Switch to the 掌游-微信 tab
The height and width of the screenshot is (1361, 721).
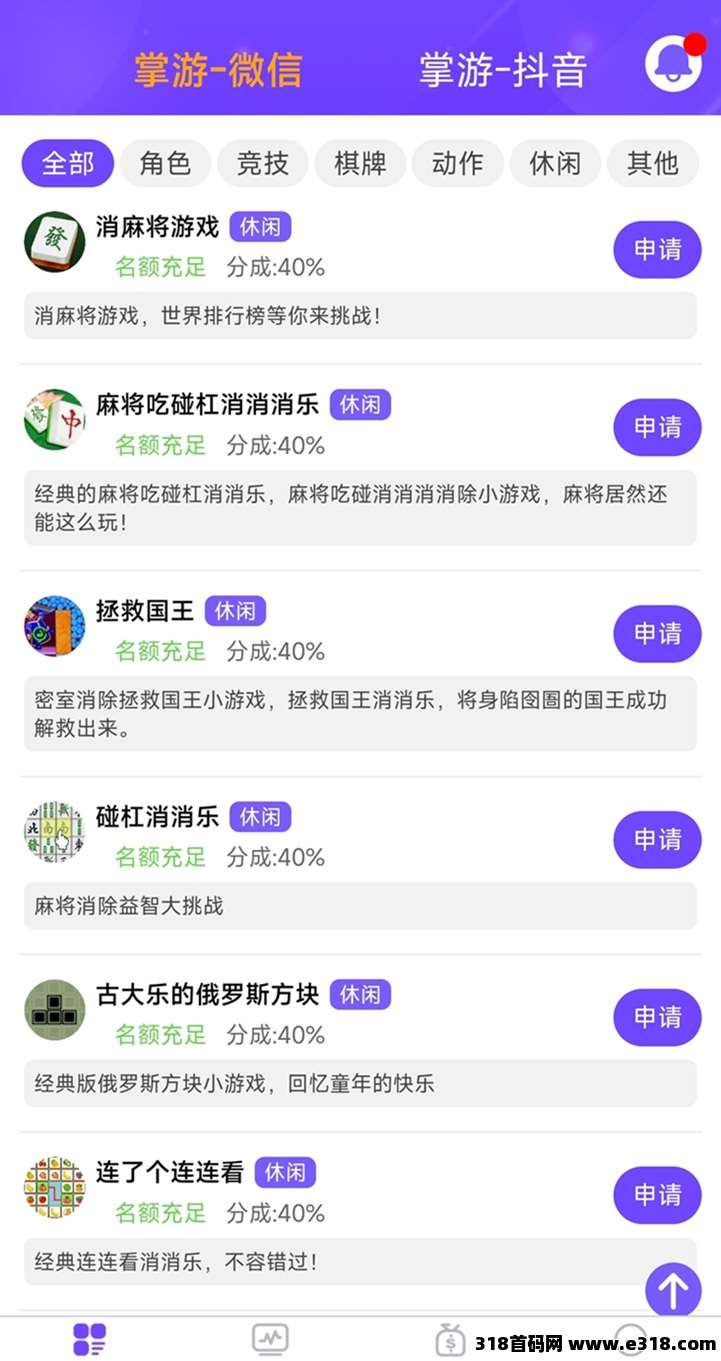click(218, 69)
